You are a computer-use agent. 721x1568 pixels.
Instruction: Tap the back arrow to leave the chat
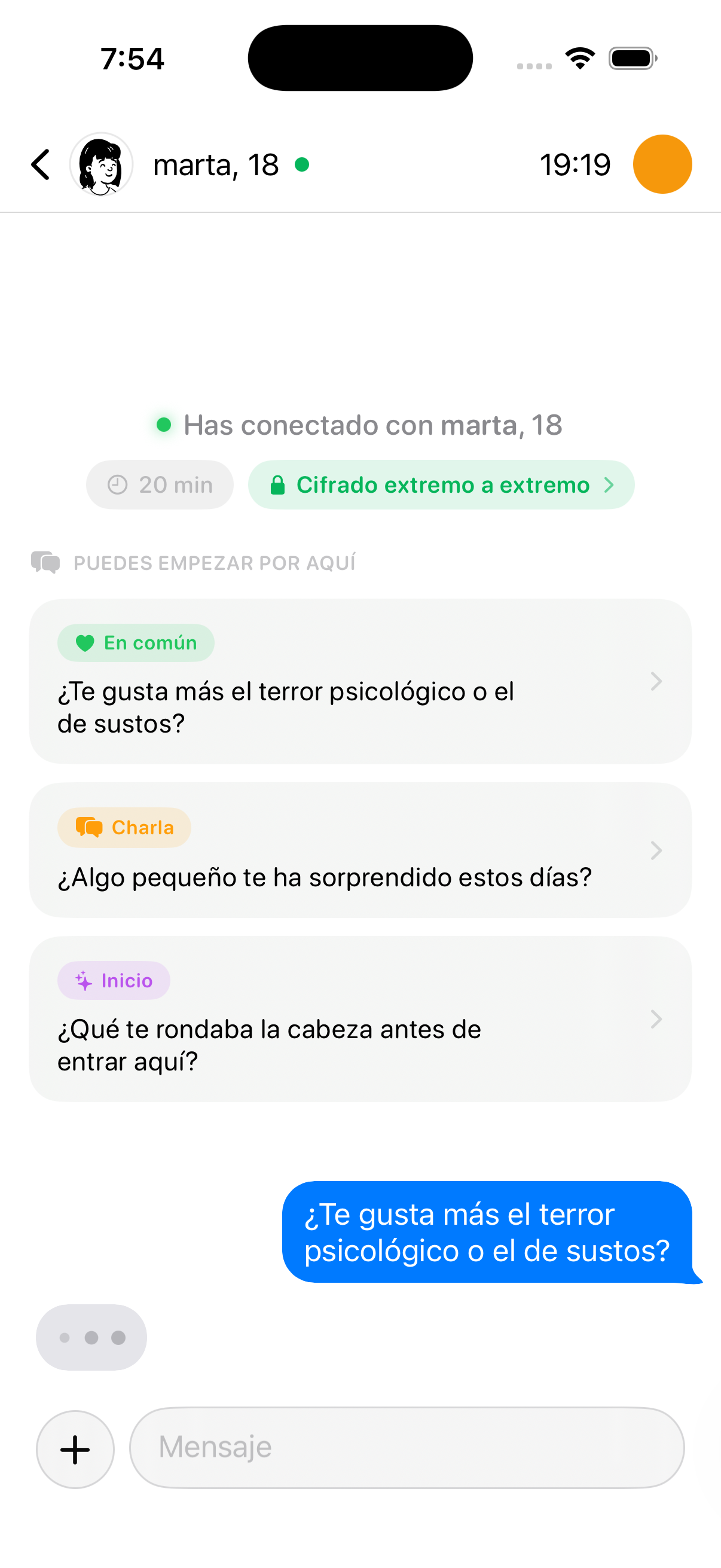click(x=40, y=164)
